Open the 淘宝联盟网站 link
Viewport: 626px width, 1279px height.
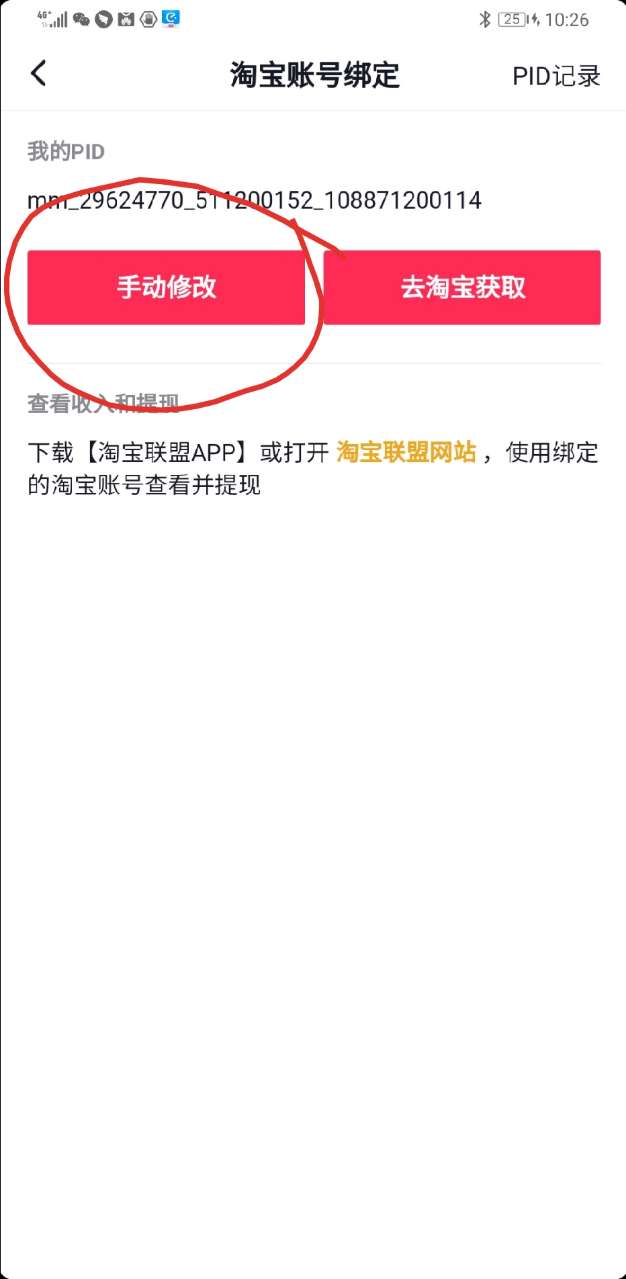(x=406, y=451)
